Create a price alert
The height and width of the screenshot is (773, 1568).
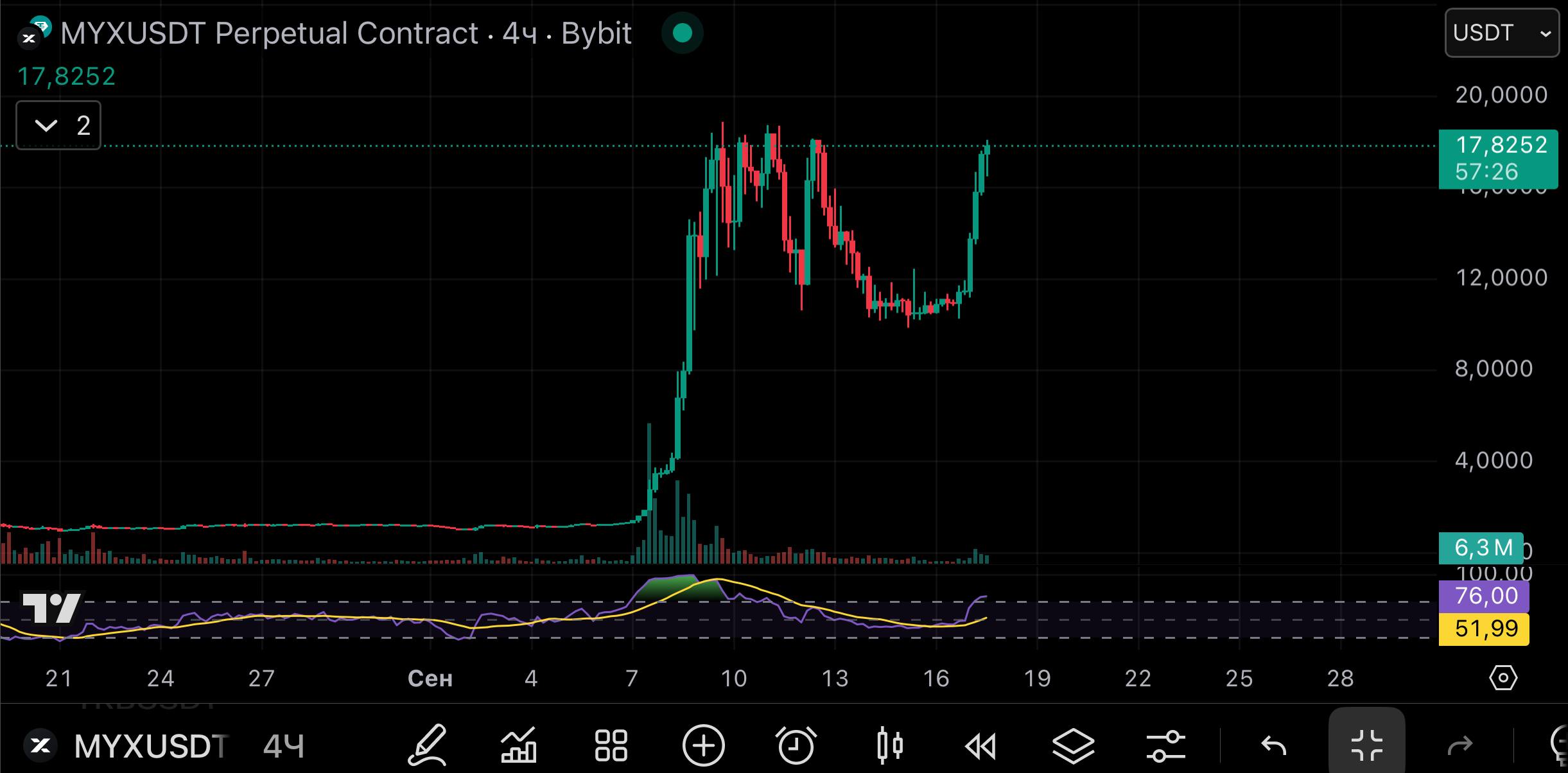coord(796,746)
